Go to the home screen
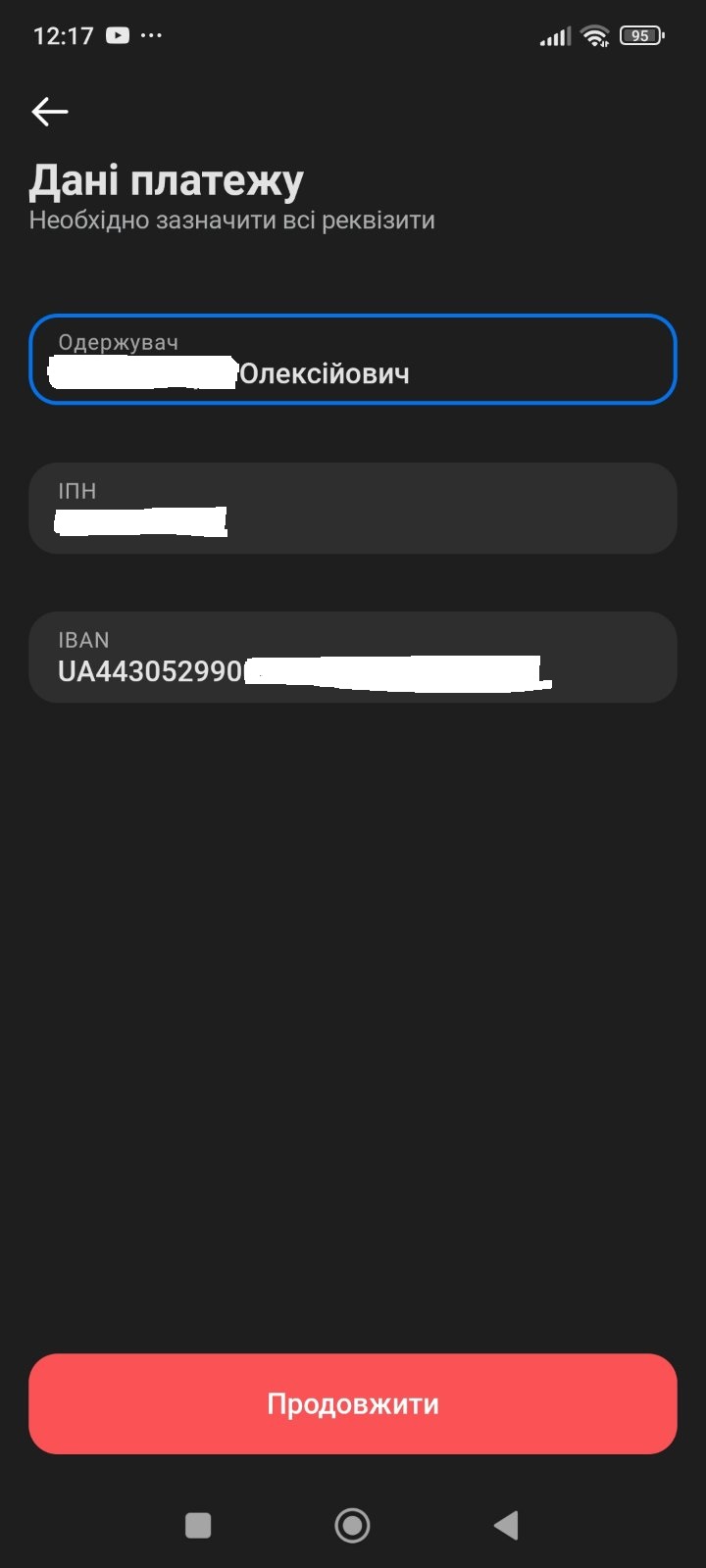 tap(352, 1525)
